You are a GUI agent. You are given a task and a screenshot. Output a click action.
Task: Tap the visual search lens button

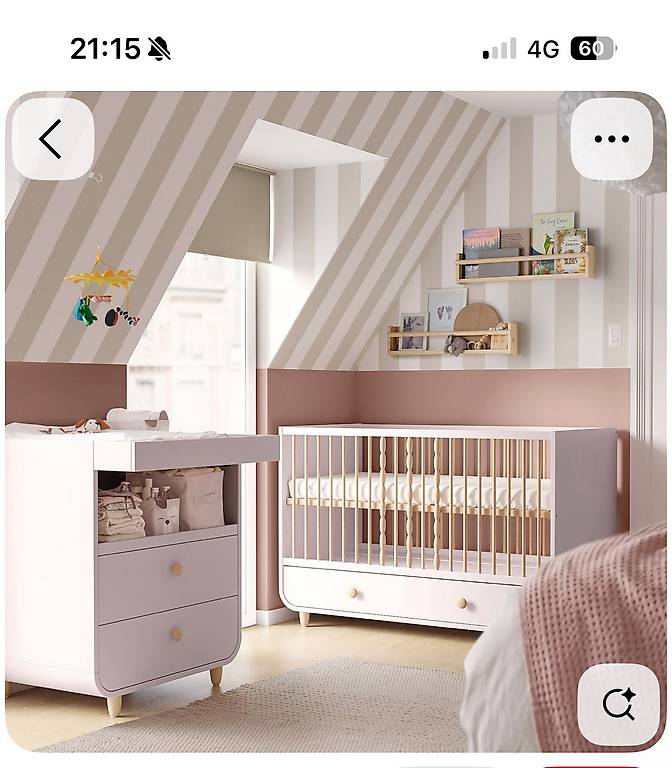coord(618,704)
